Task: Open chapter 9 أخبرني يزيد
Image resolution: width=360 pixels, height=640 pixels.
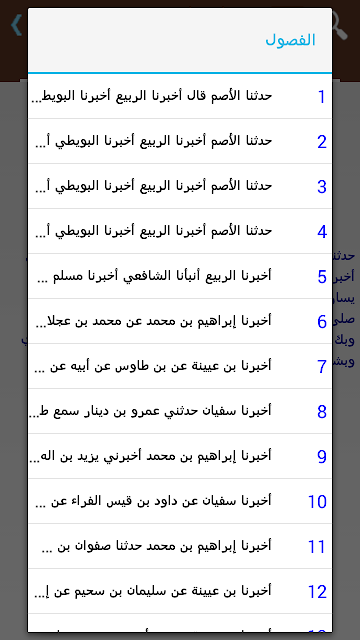Action: (x=180, y=456)
